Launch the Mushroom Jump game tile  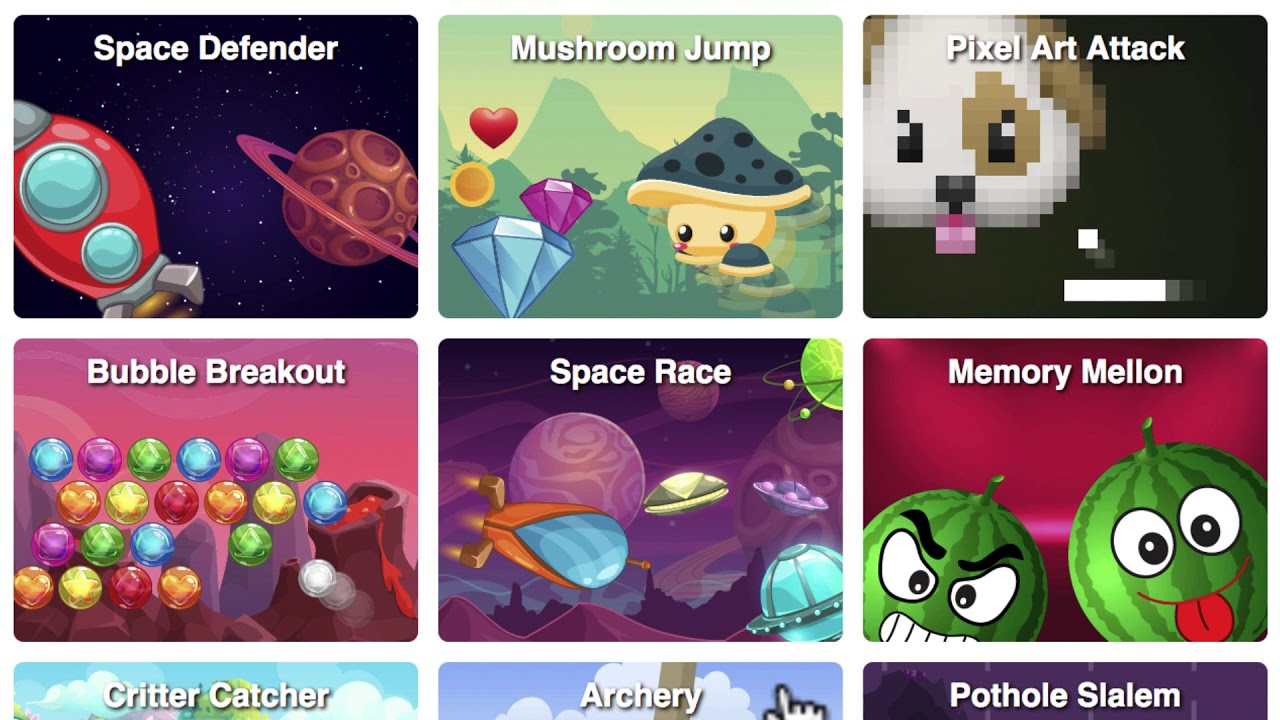coord(640,167)
